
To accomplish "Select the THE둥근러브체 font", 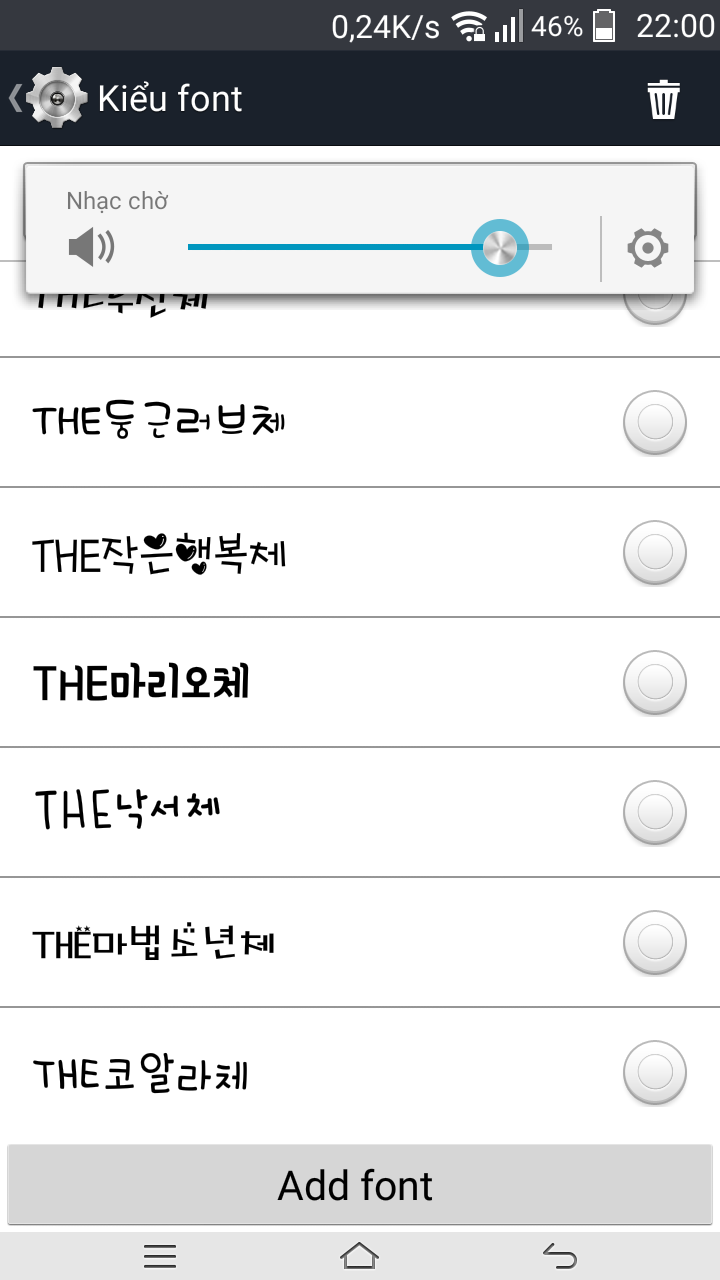I will [x=654, y=423].
